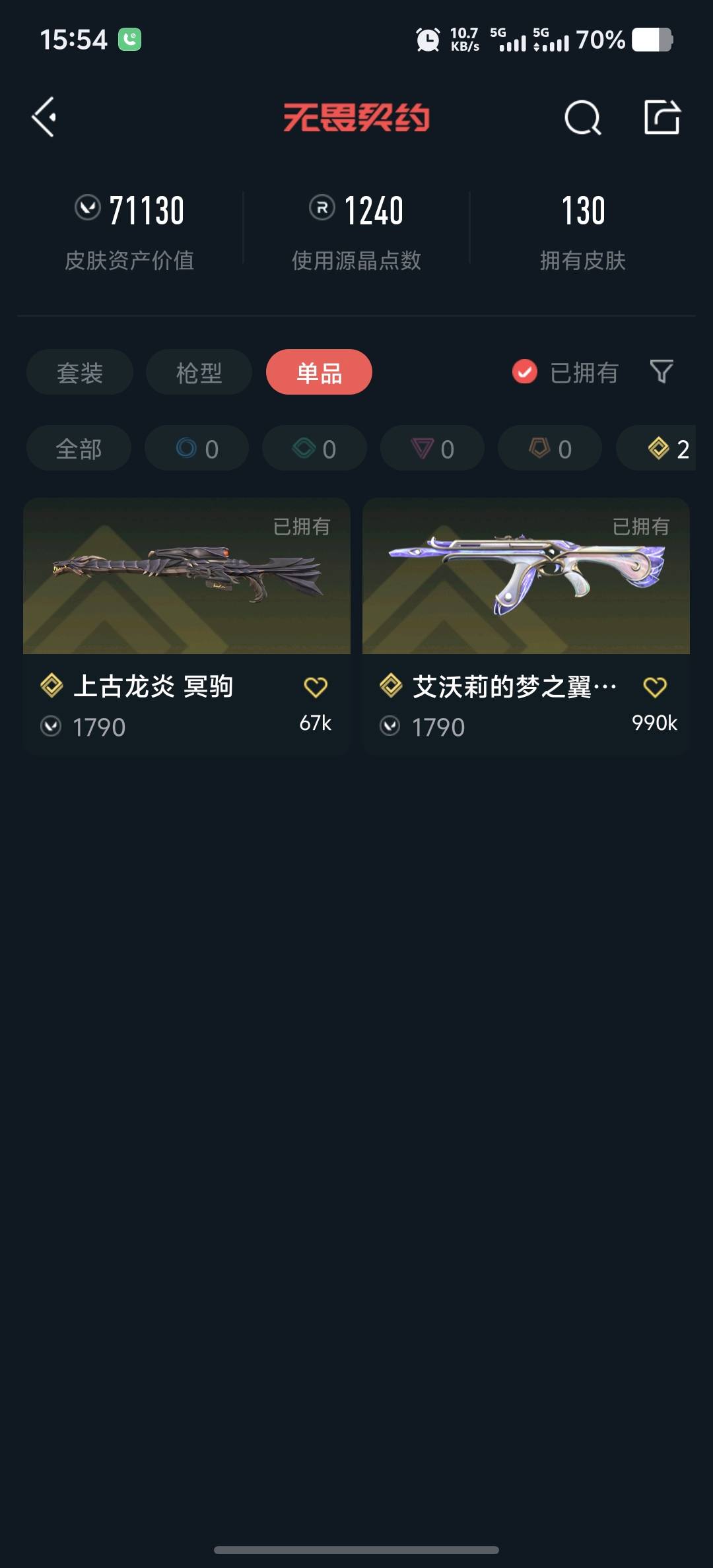Image resolution: width=713 pixels, height=1568 pixels.
Task: Share this skin collection page
Action: [662, 117]
